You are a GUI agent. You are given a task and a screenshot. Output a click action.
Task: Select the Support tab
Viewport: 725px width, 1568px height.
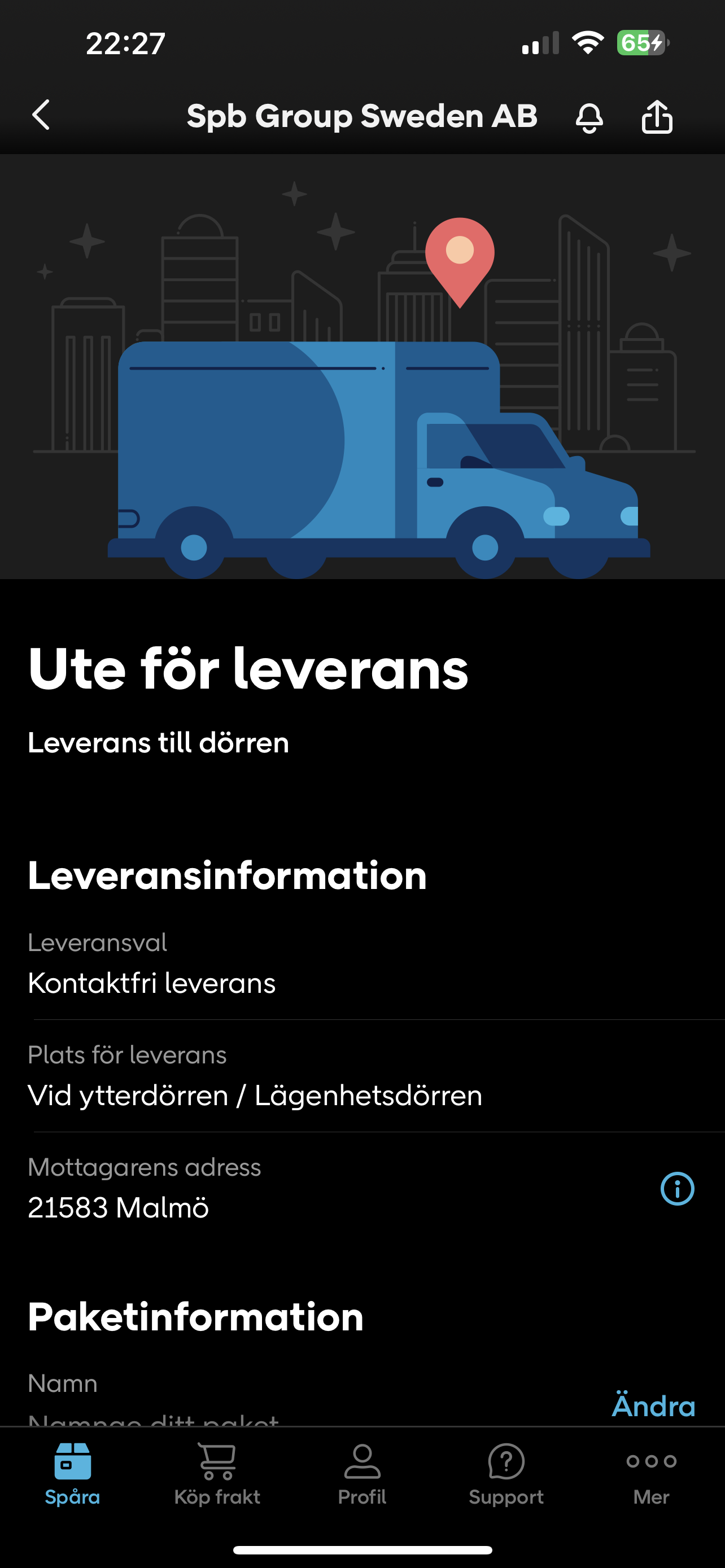(x=506, y=1474)
